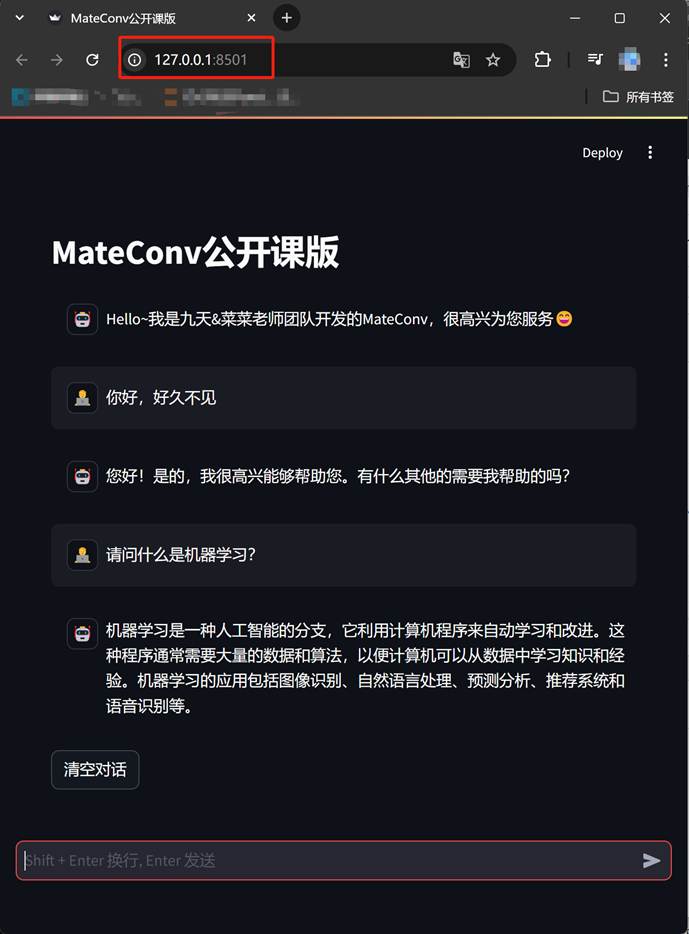The height and width of the screenshot is (934, 689).
Task: Go back using the browser back arrow
Action: 22,60
